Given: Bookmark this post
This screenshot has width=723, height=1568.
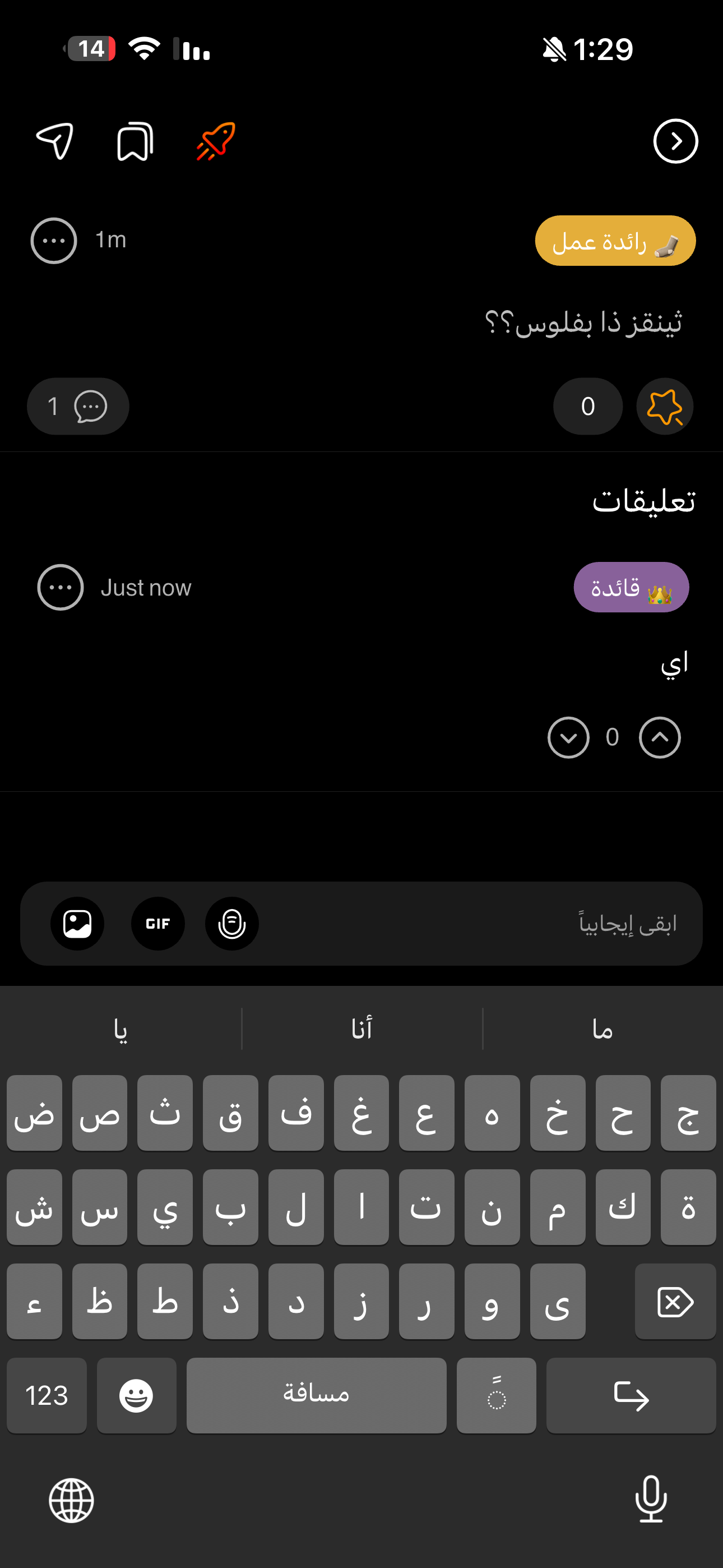Looking at the screenshot, I should pyautogui.click(x=135, y=141).
